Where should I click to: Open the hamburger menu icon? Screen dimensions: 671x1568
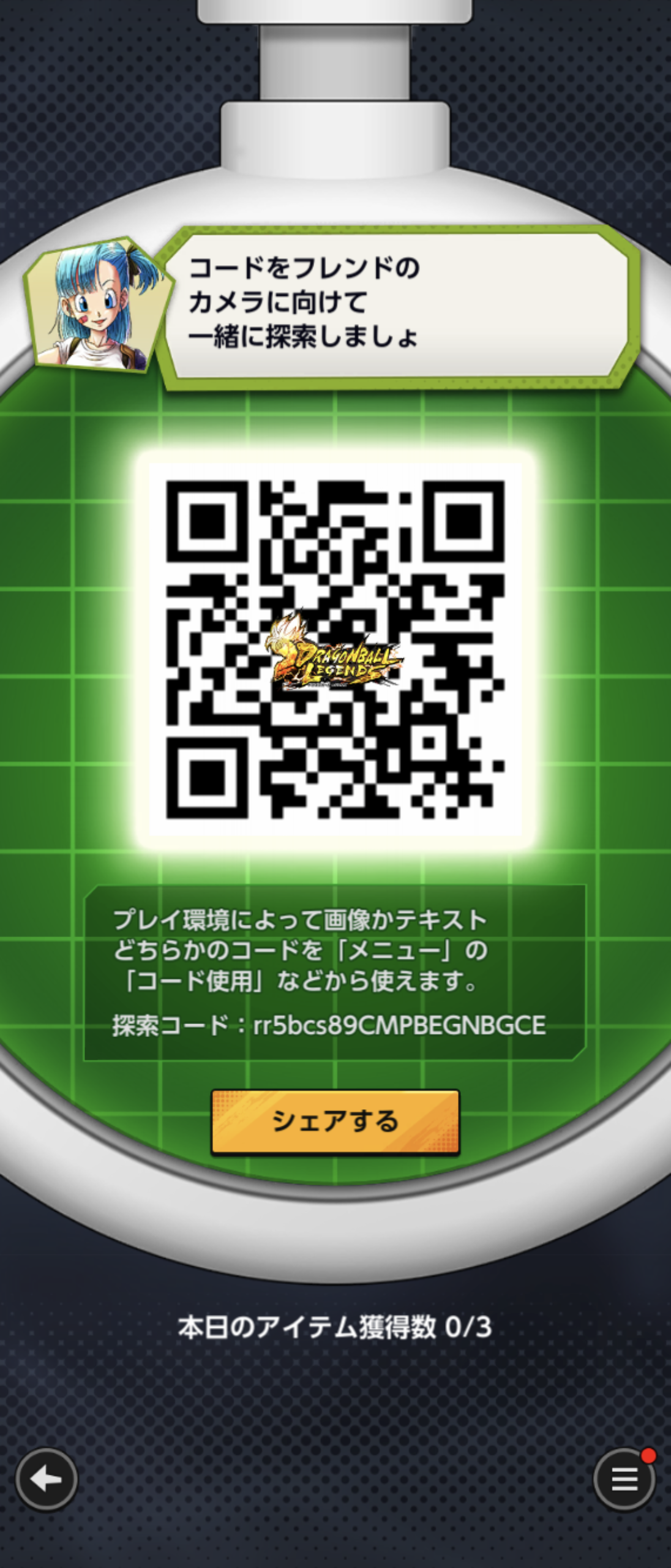pos(624,1480)
